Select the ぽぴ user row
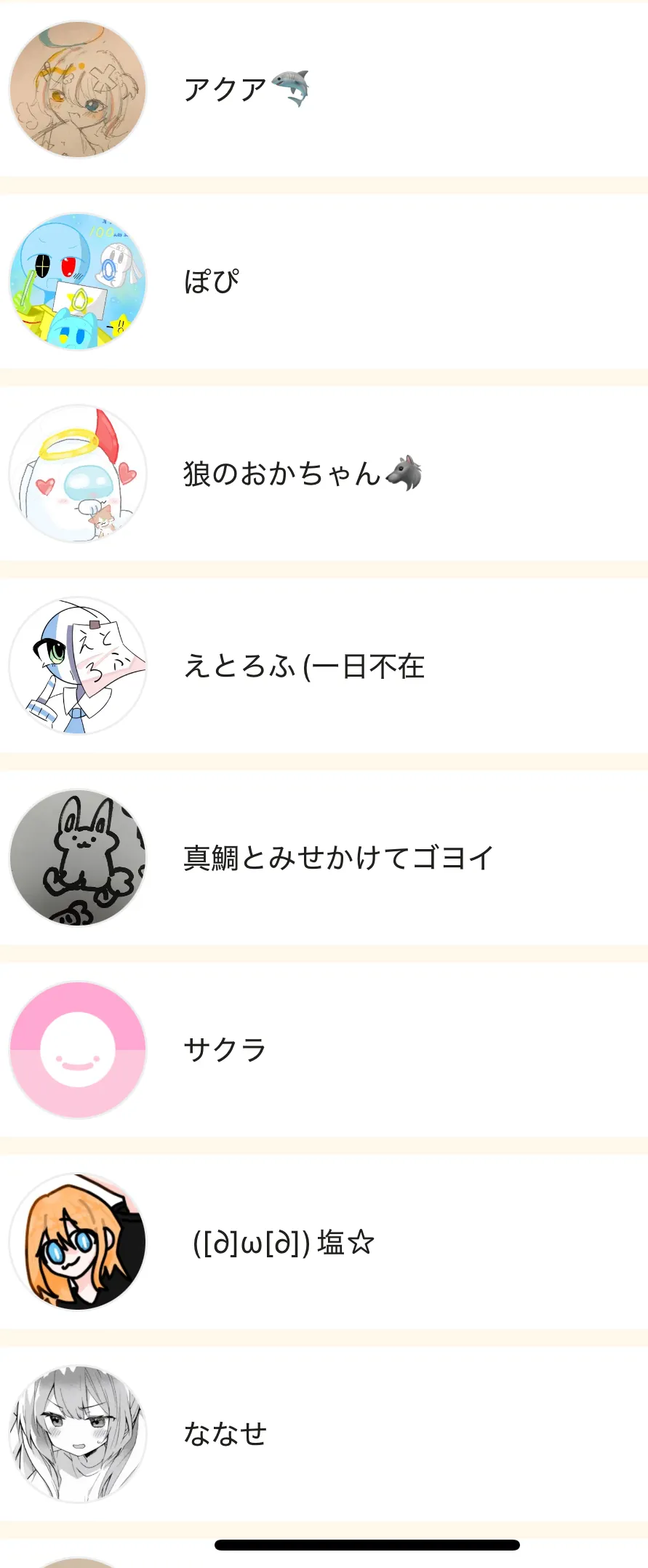Viewport: 648px width, 1568px height. pos(324,282)
